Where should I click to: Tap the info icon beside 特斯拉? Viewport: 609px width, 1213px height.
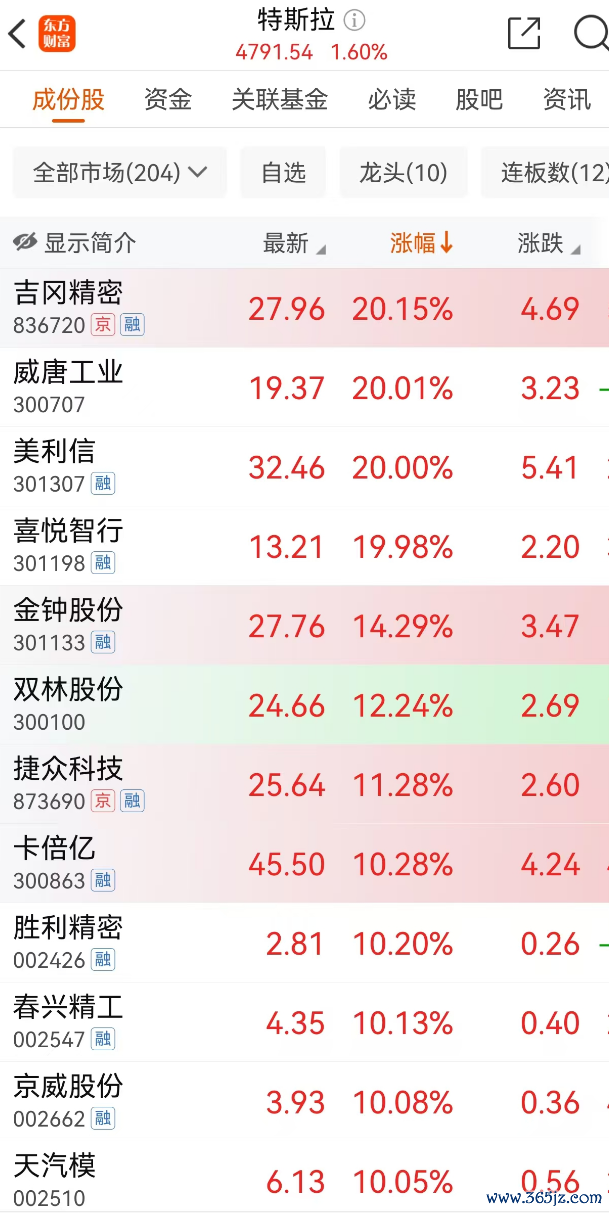coord(355,20)
